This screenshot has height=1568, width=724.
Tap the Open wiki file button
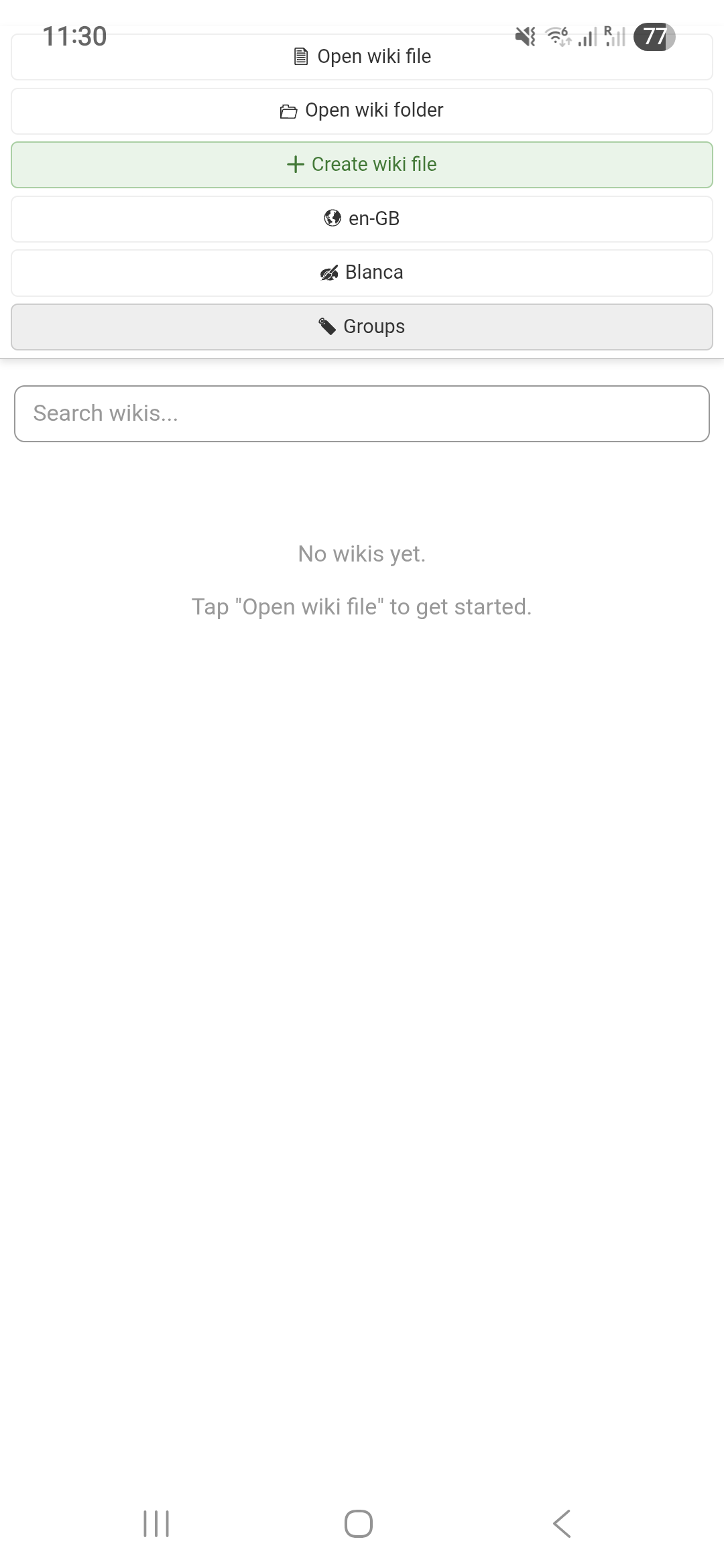coord(362,57)
